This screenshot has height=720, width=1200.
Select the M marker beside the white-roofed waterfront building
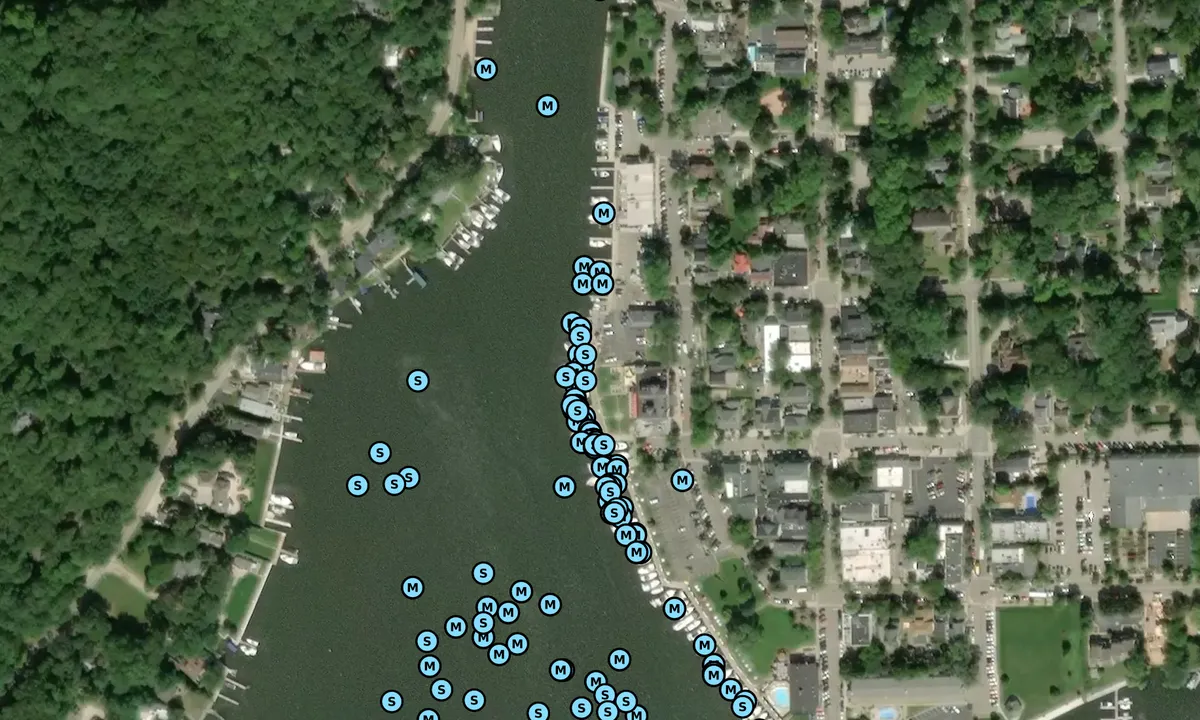coord(603,212)
